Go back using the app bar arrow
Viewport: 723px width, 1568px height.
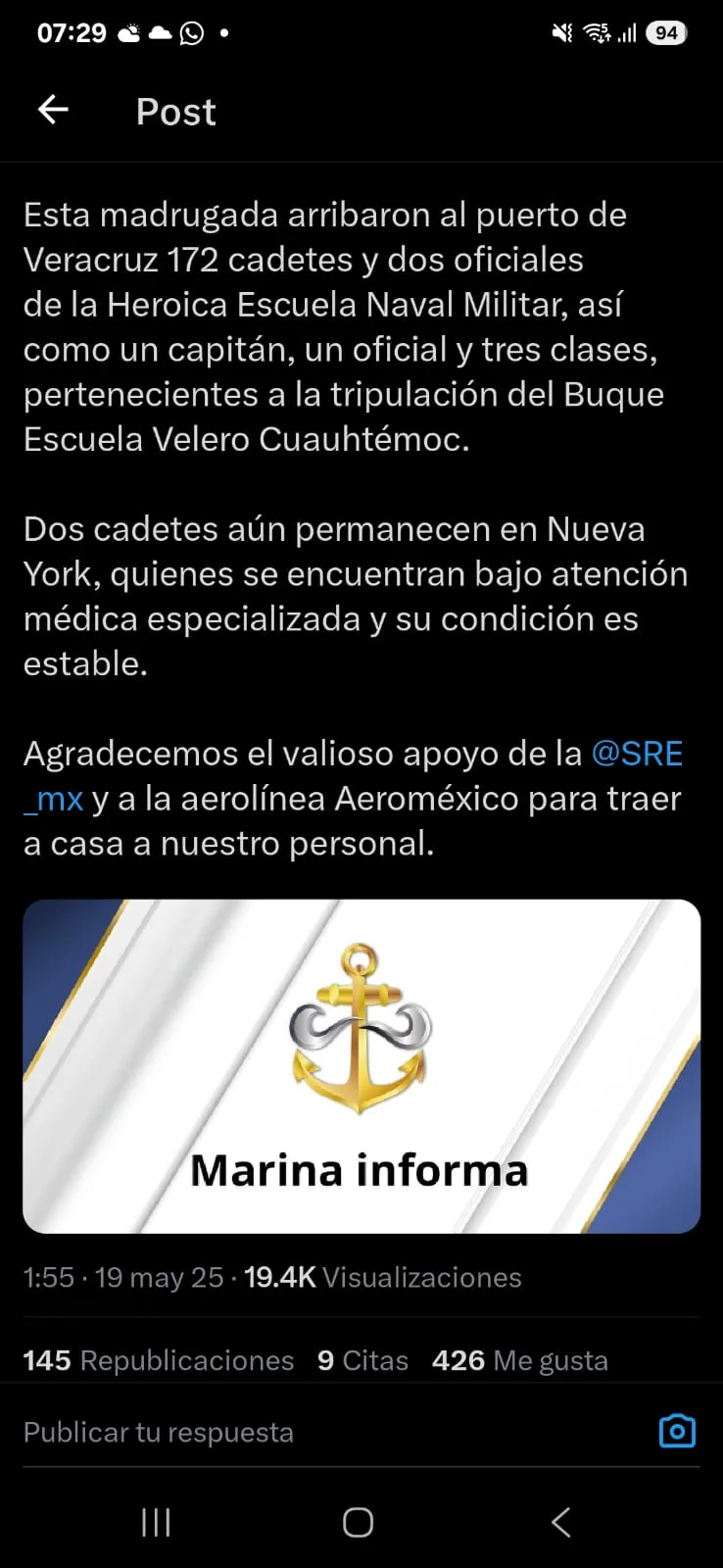tap(53, 110)
